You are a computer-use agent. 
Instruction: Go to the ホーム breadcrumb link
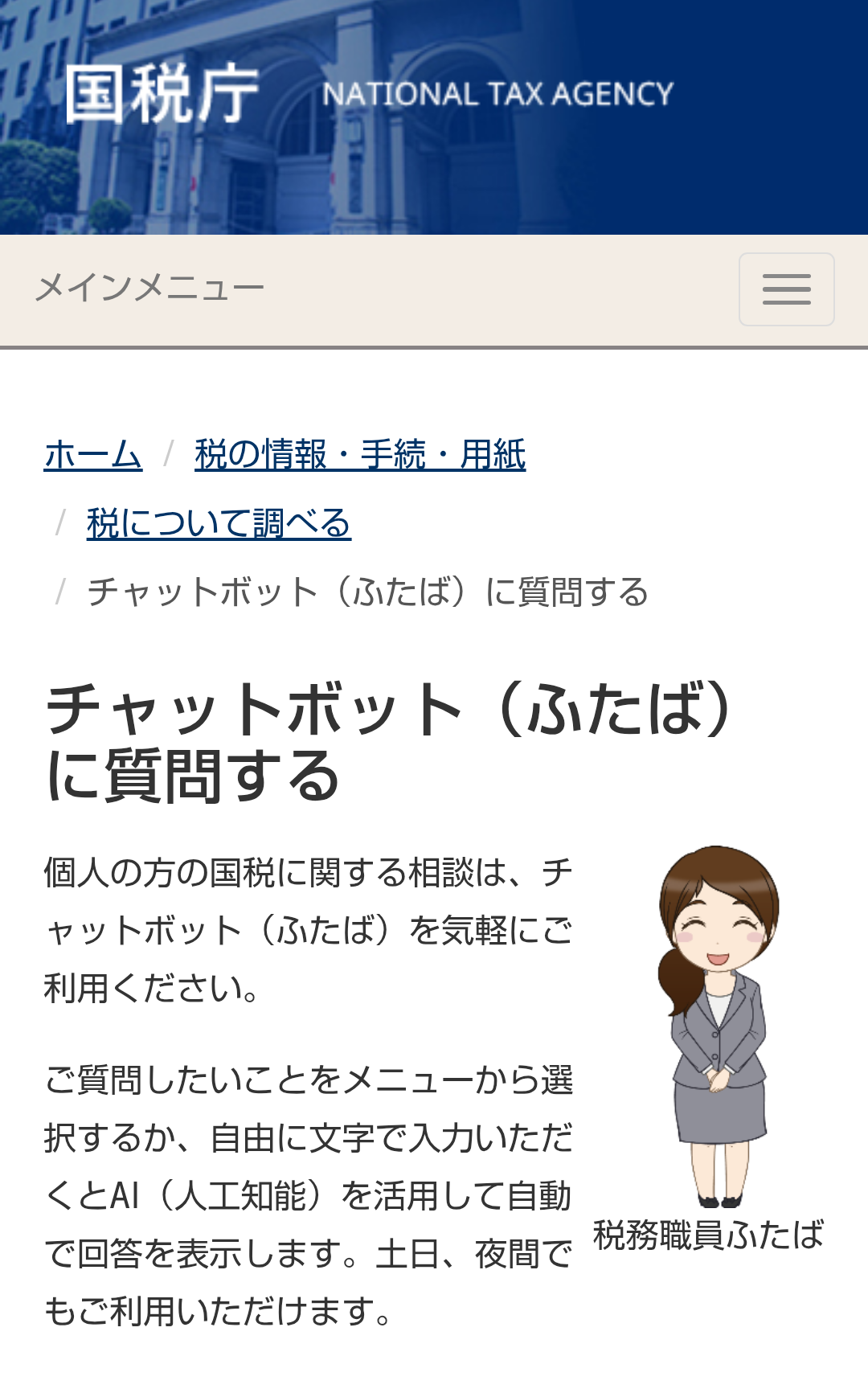[93, 455]
